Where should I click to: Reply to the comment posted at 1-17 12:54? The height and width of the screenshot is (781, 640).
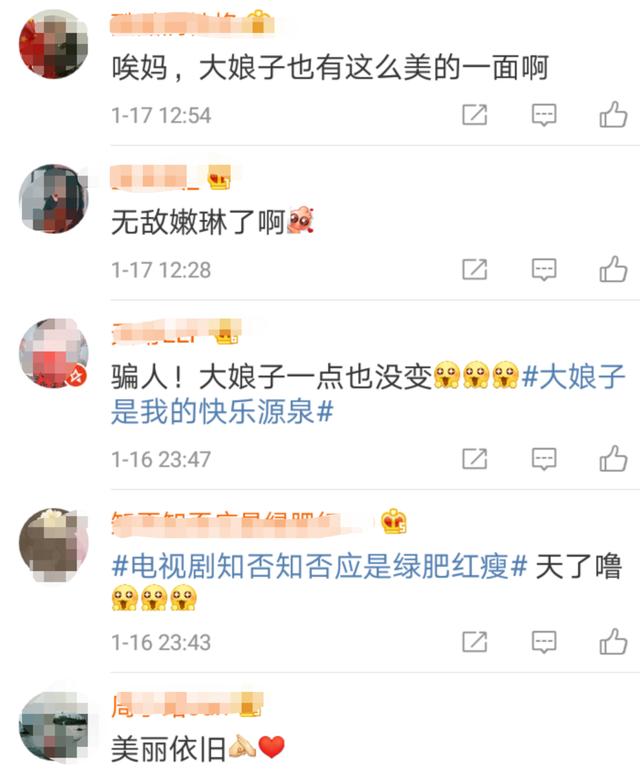pos(543,115)
